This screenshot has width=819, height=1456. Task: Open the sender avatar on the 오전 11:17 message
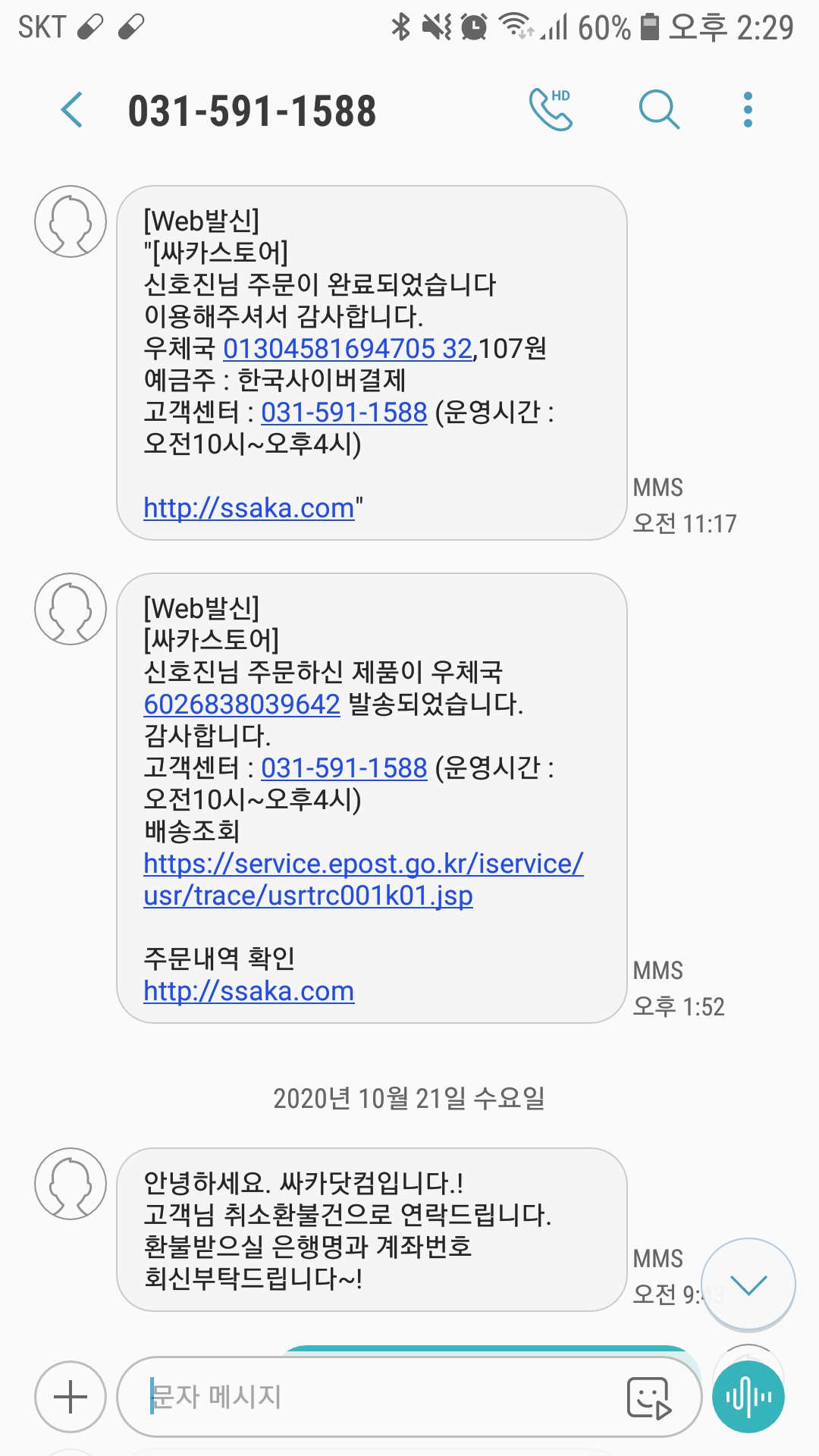click(x=71, y=221)
